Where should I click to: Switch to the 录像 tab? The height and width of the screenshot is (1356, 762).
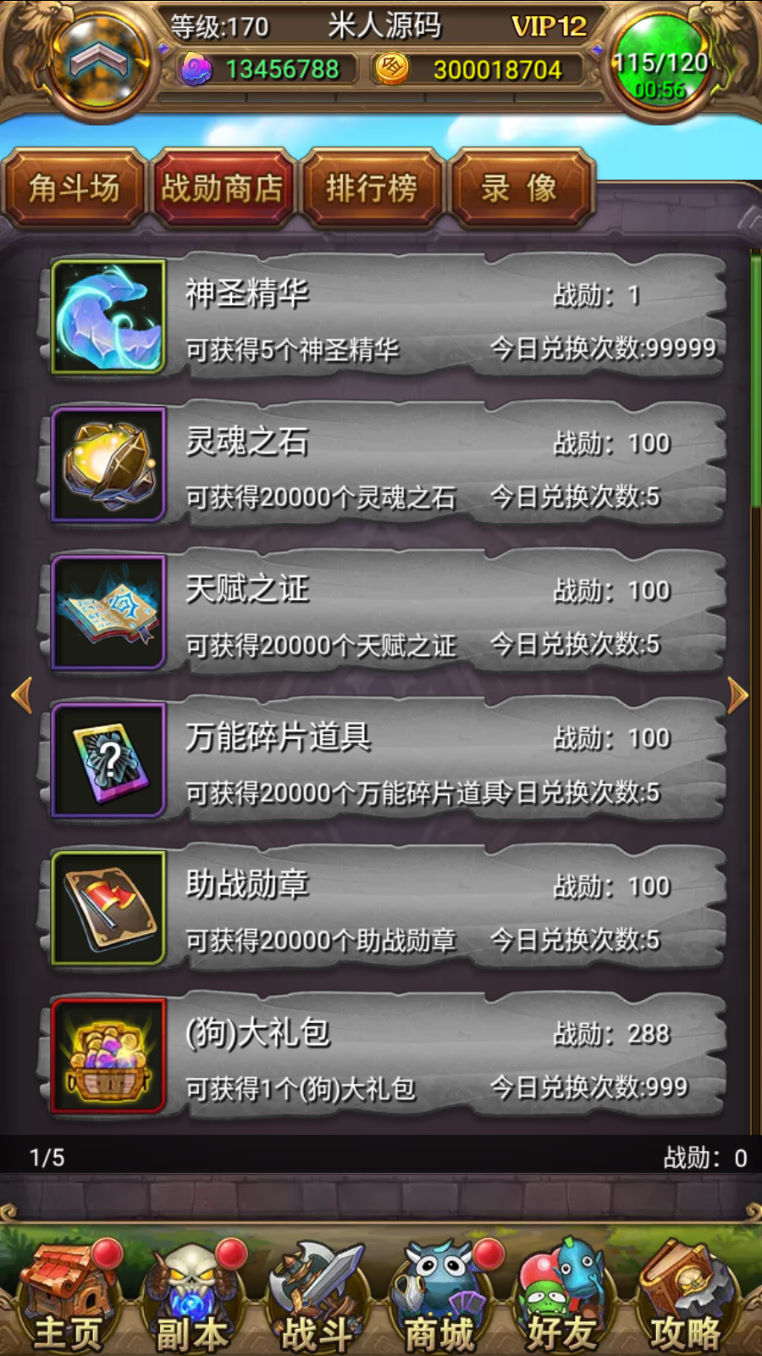[x=520, y=188]
